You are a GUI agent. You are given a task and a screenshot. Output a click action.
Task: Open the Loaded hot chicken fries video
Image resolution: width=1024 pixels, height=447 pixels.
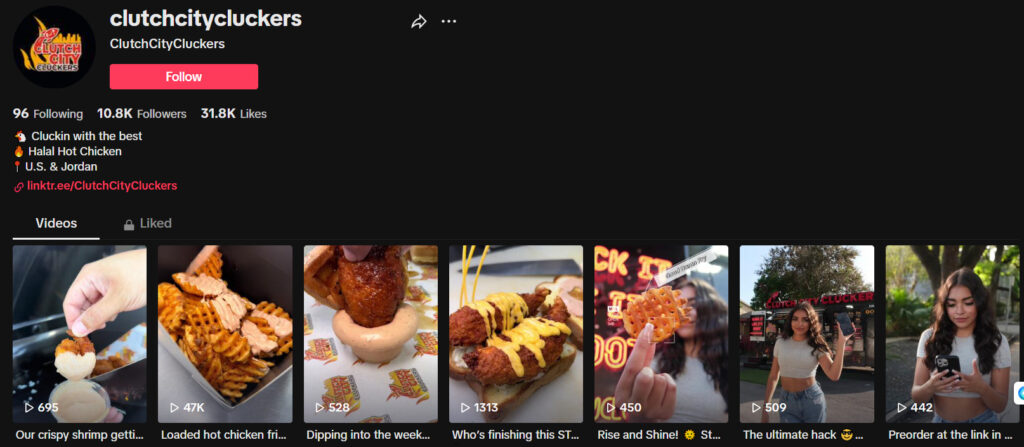225,333
